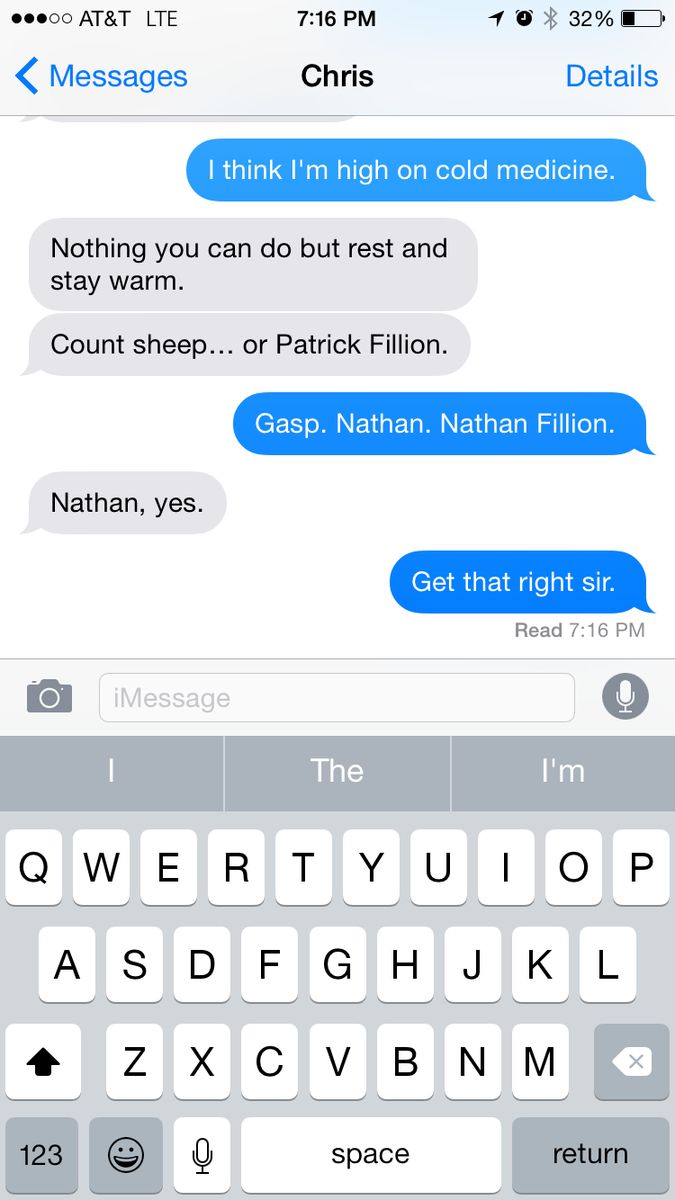
Task: Go back to the Messages list
Action: [100, 77]
